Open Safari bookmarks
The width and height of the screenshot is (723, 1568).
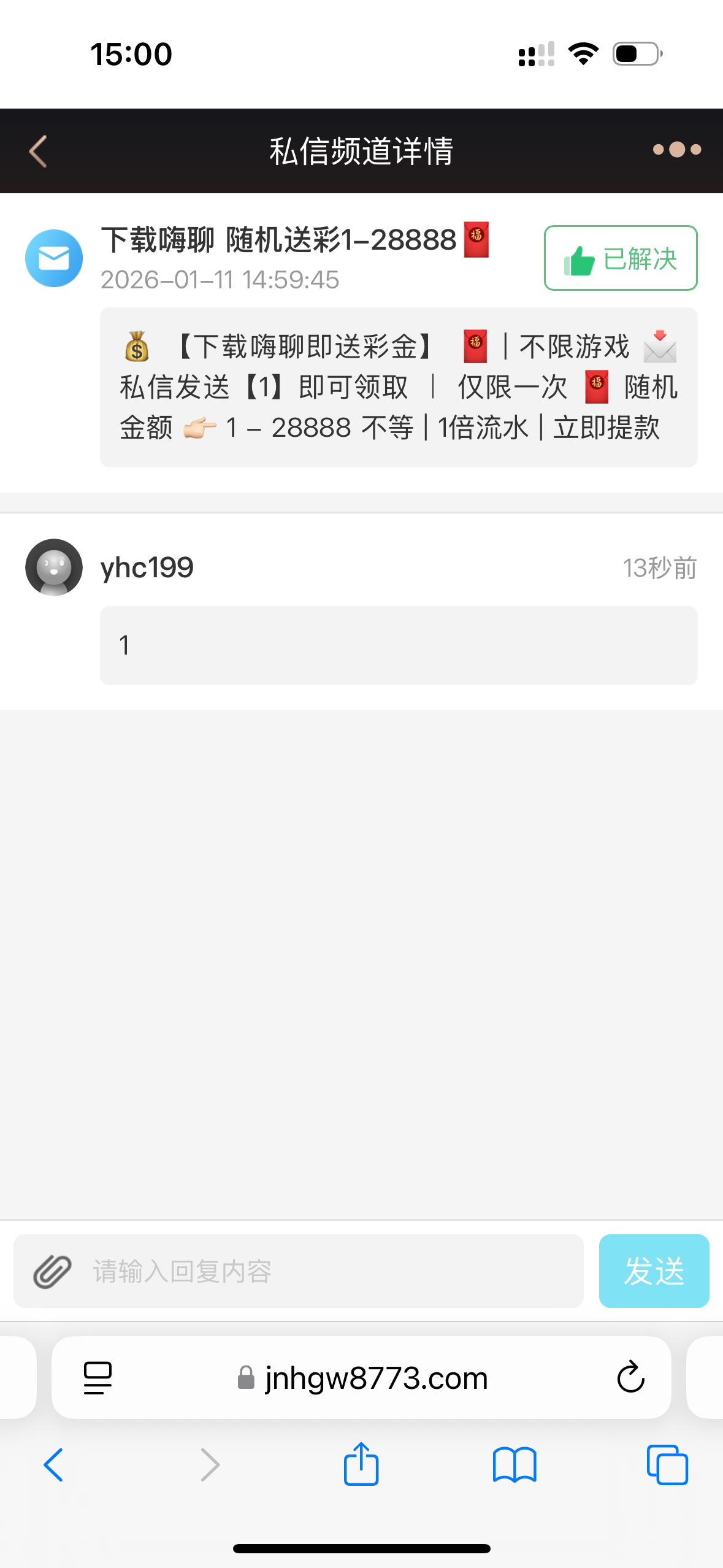(515, 1465)
